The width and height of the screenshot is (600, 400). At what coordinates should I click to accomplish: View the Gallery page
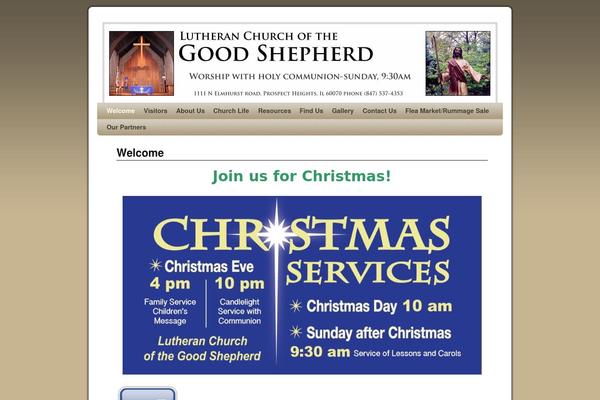click(x=343, y=111)
